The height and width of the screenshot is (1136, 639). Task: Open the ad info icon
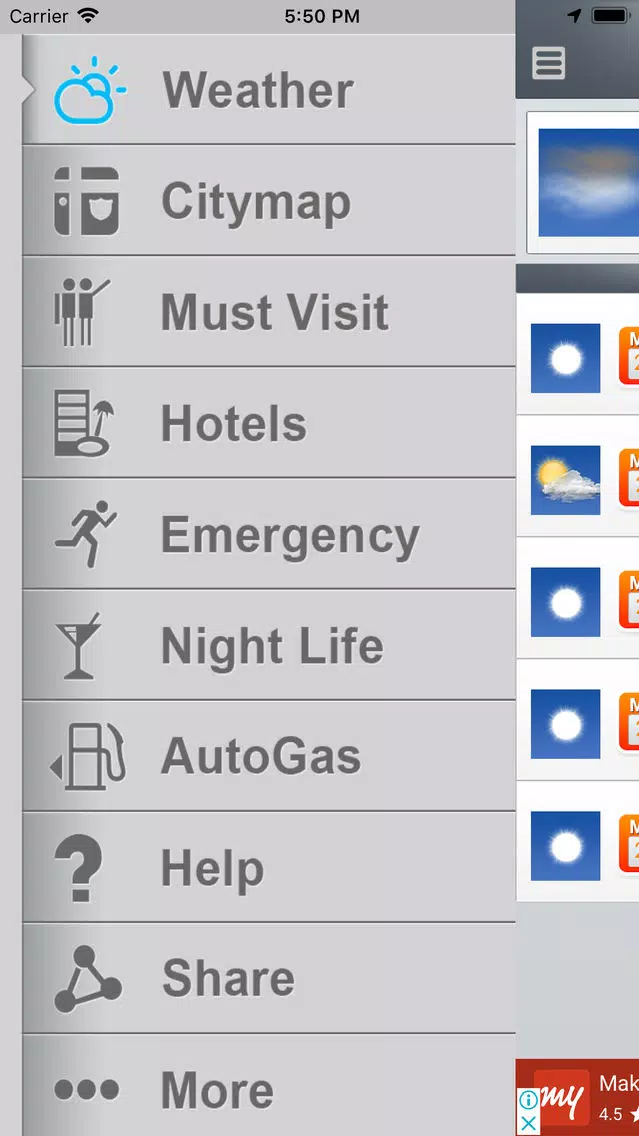[527, 1100]
